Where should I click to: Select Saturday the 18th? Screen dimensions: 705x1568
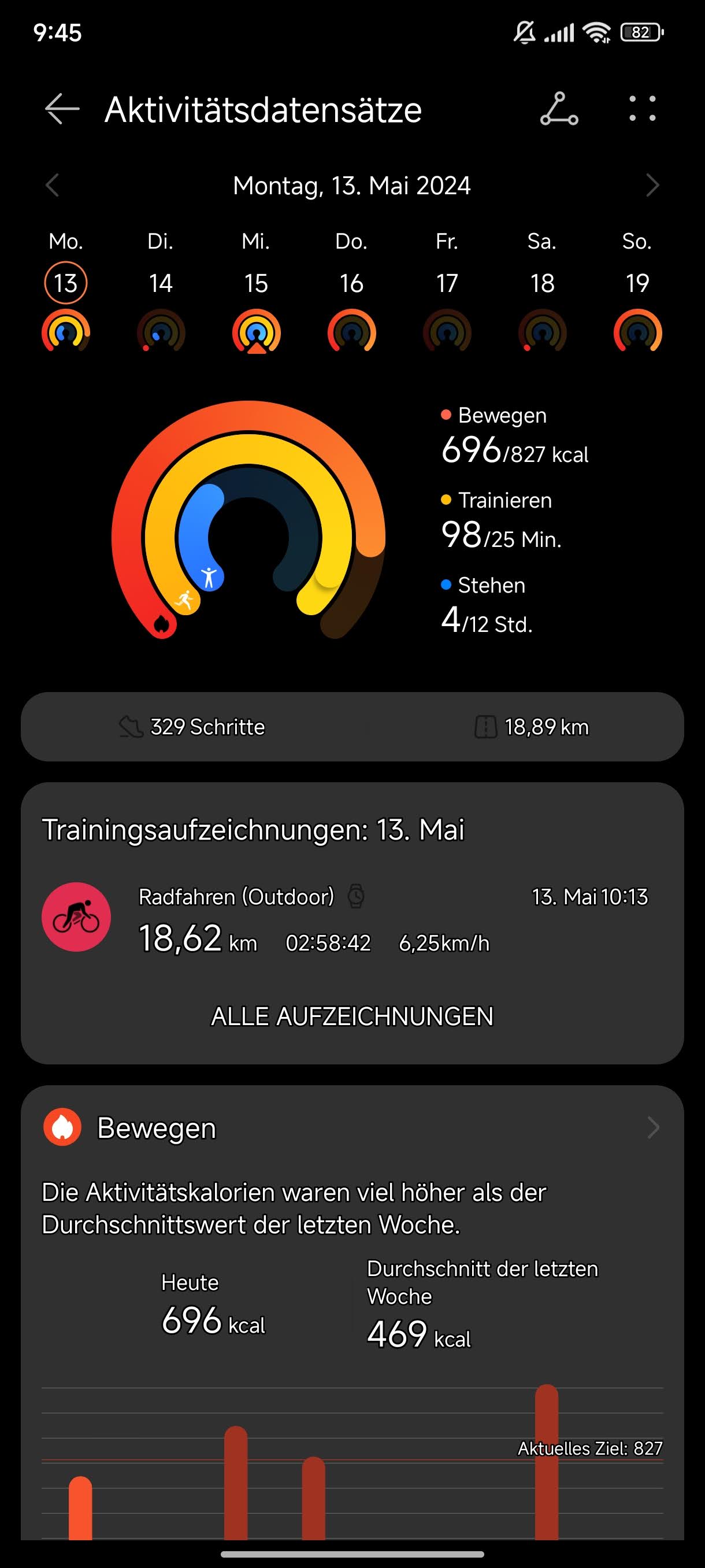click(542, 293)
